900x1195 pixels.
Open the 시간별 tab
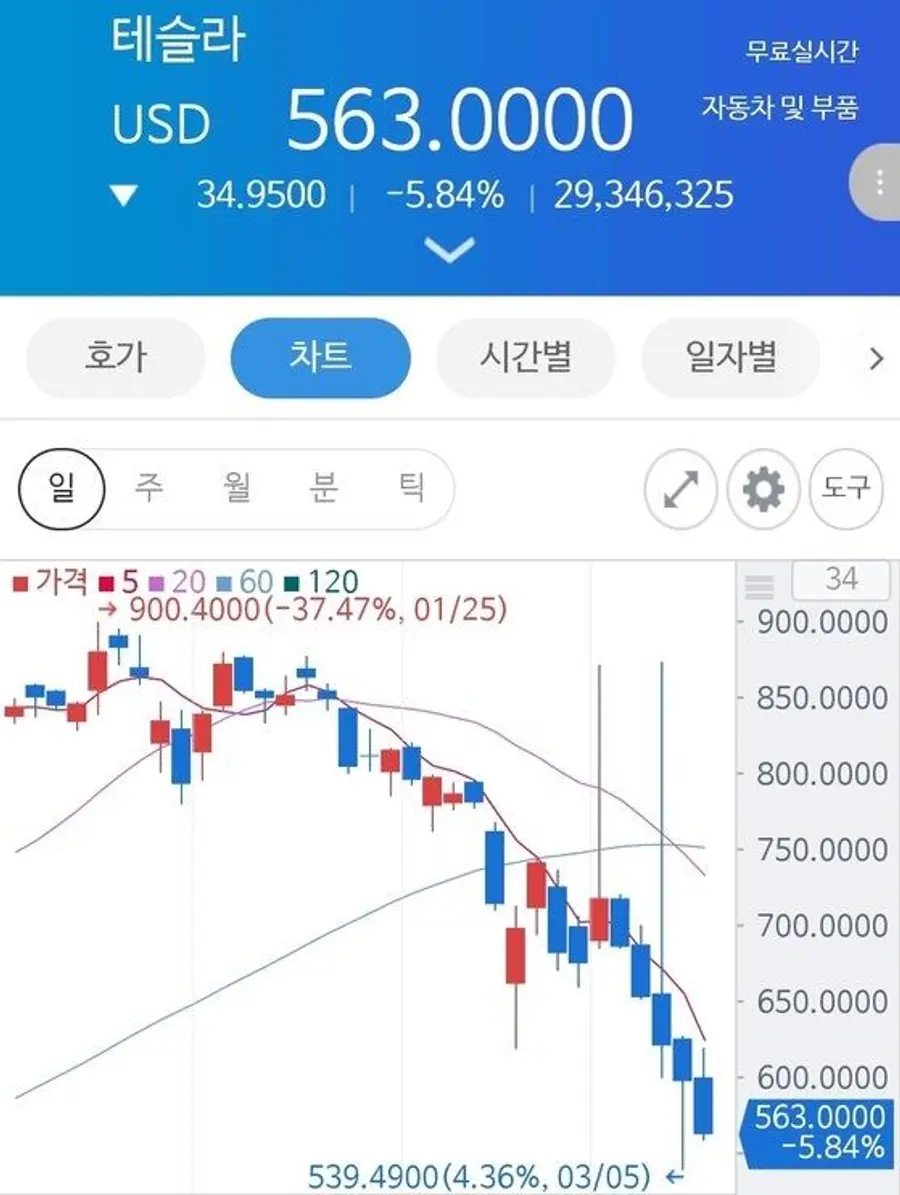(x=526, y=357)
